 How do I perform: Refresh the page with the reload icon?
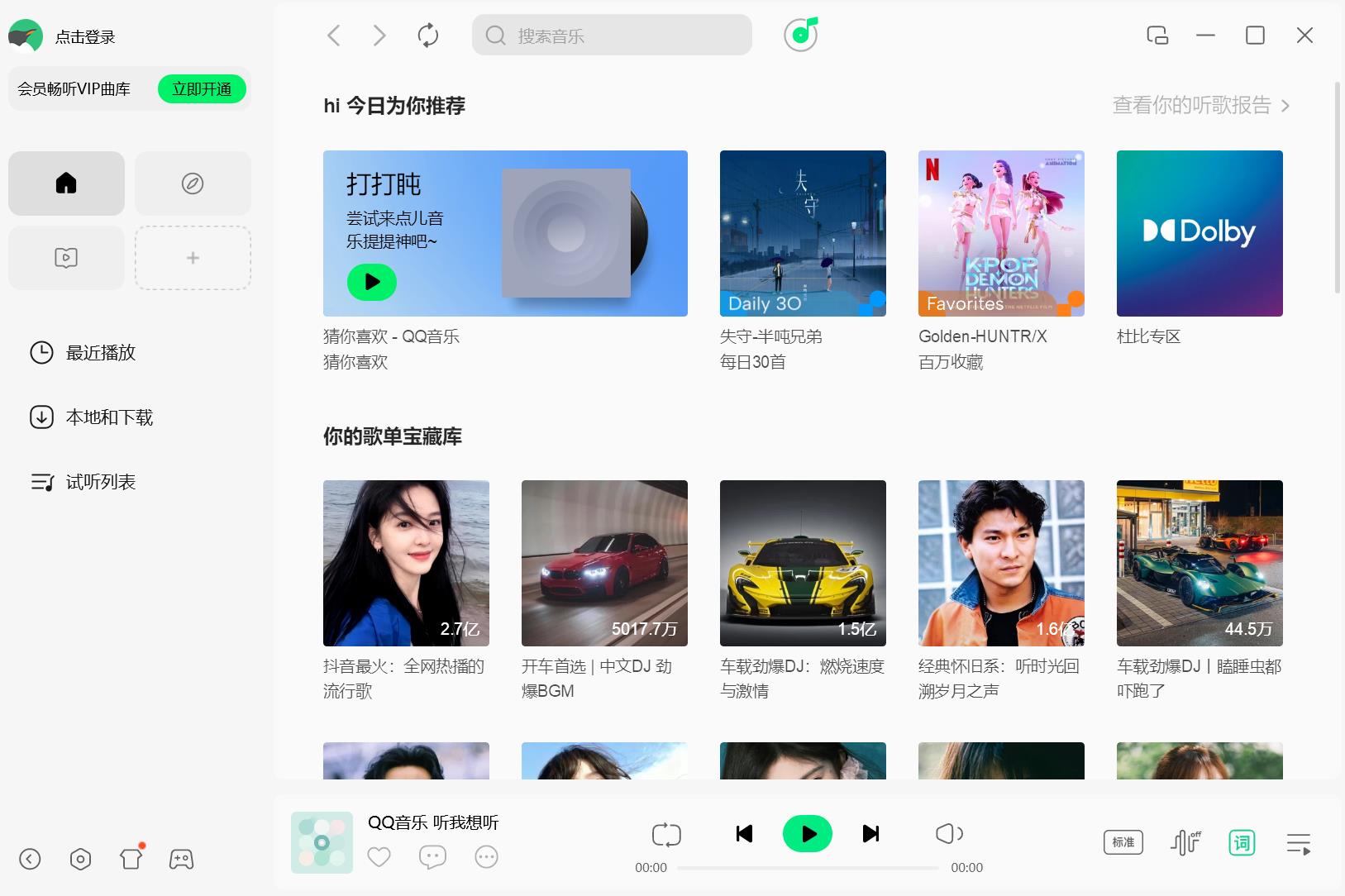[x=427, y=36]
